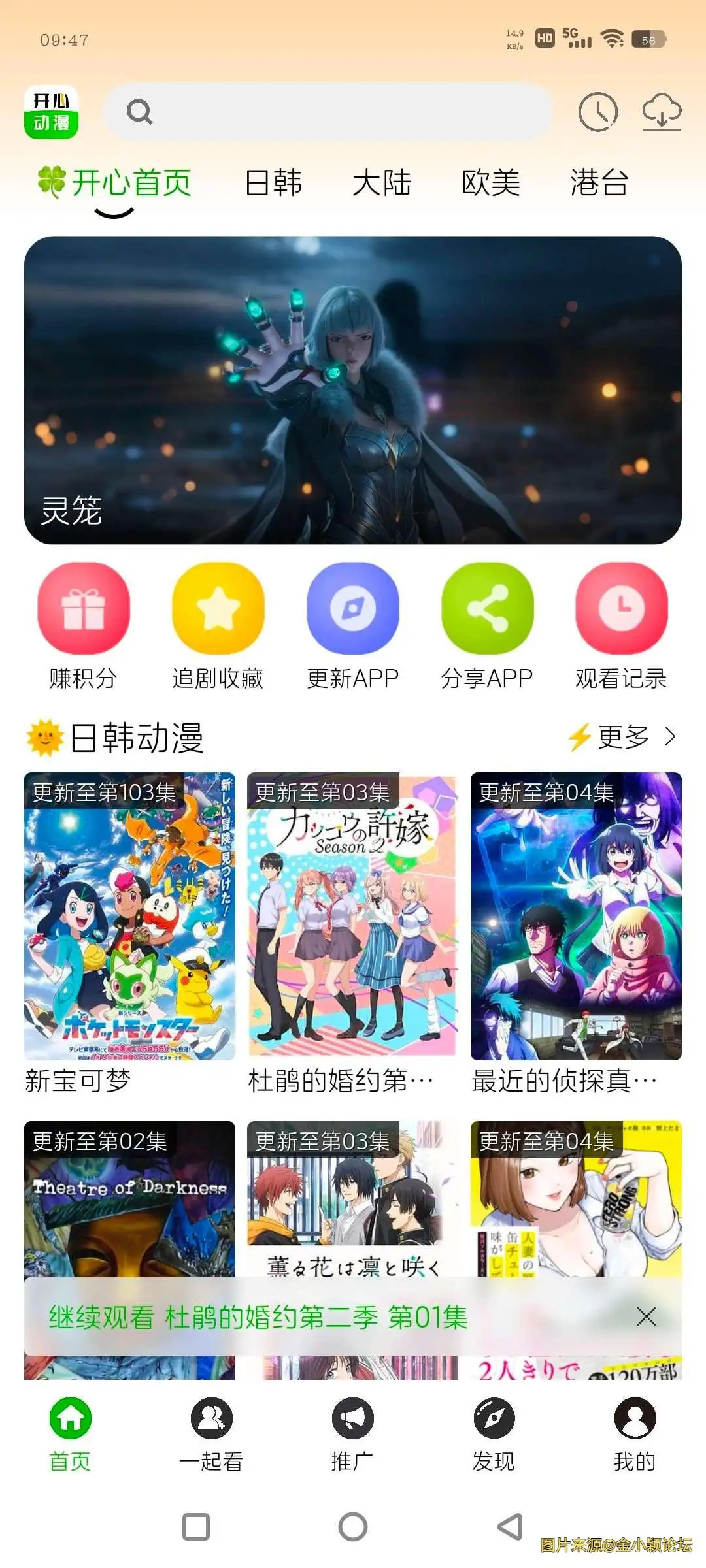Switch to the 日韩 tab
The width and height of the screenshot is (706, 1568).
click(x=274, y=184)
